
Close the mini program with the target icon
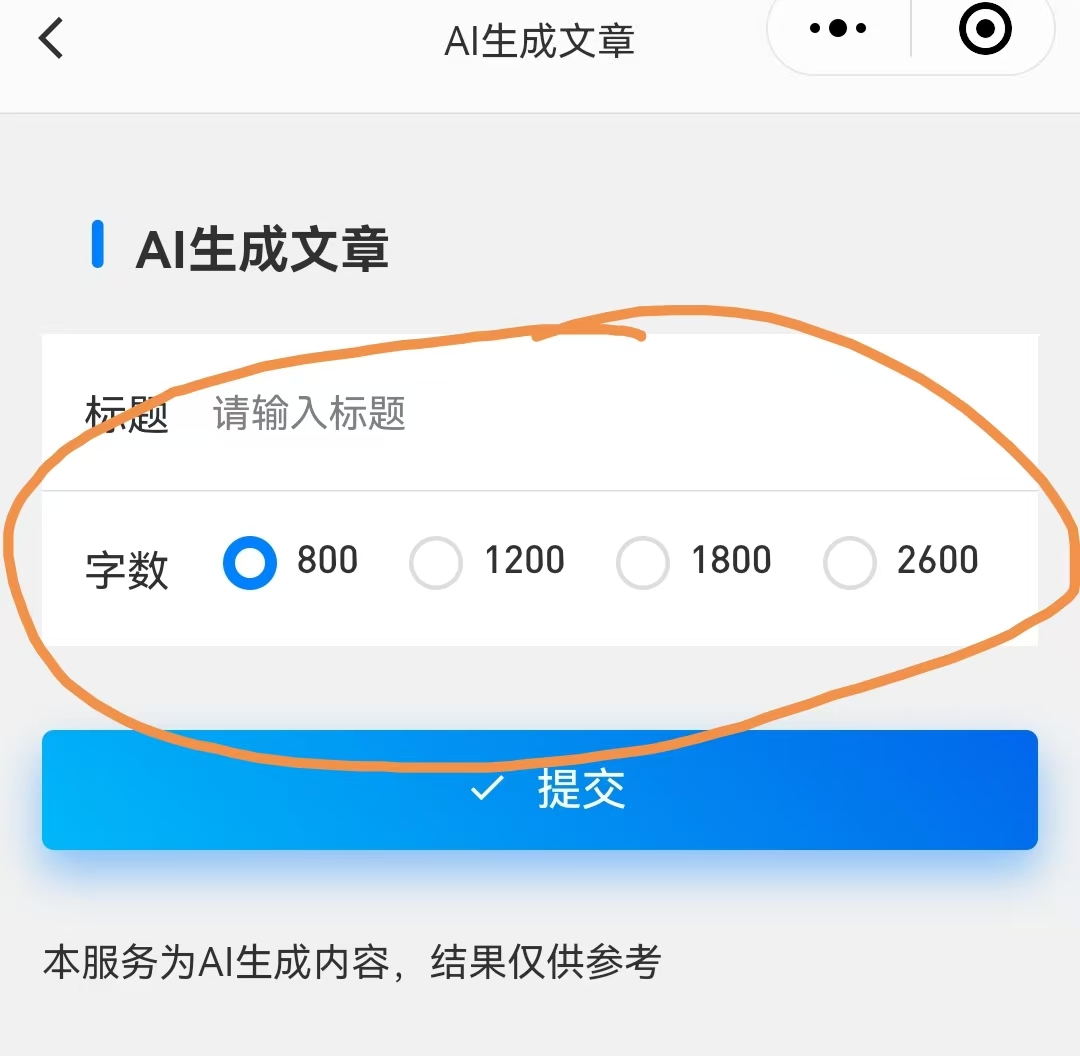pos(985,30)
